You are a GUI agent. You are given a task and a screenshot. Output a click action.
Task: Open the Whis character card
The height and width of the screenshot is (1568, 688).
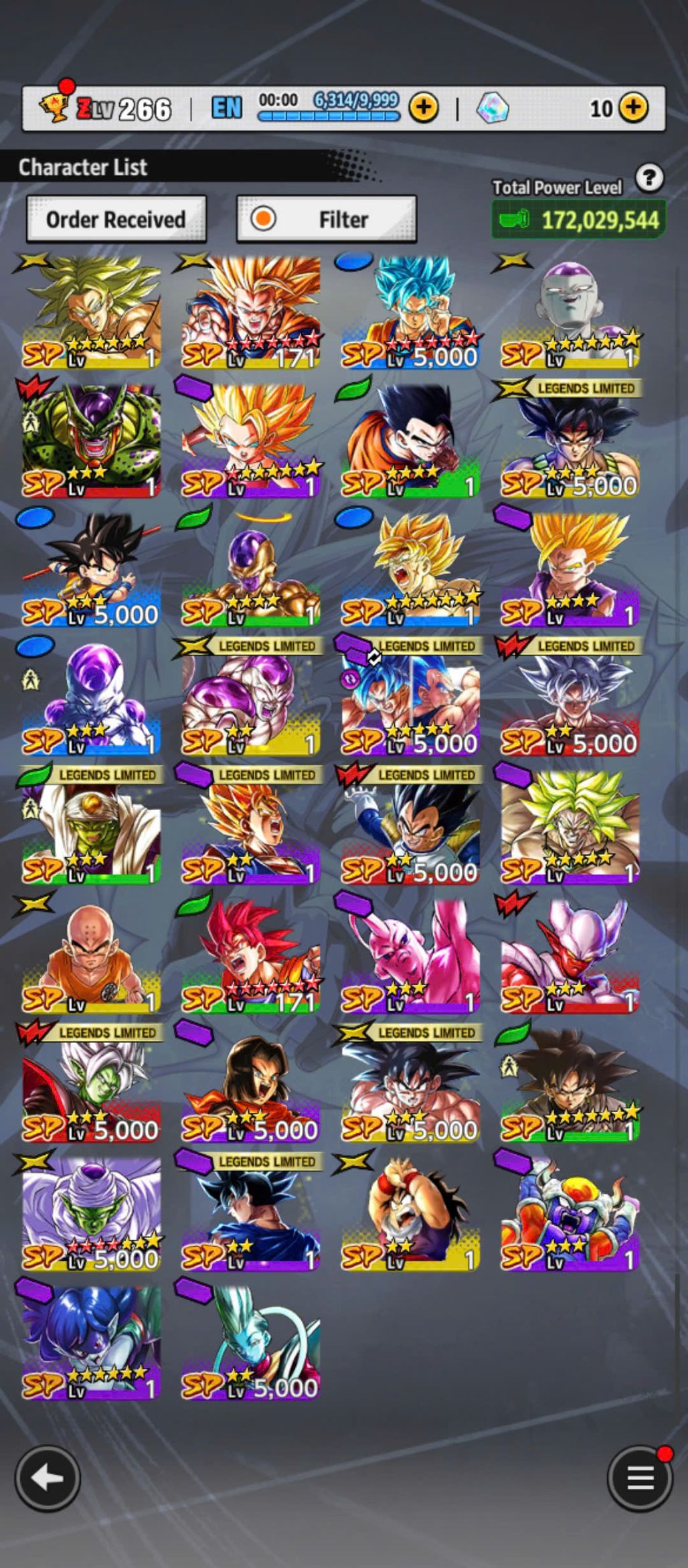pyautogui.click(x=251, y=1342)
